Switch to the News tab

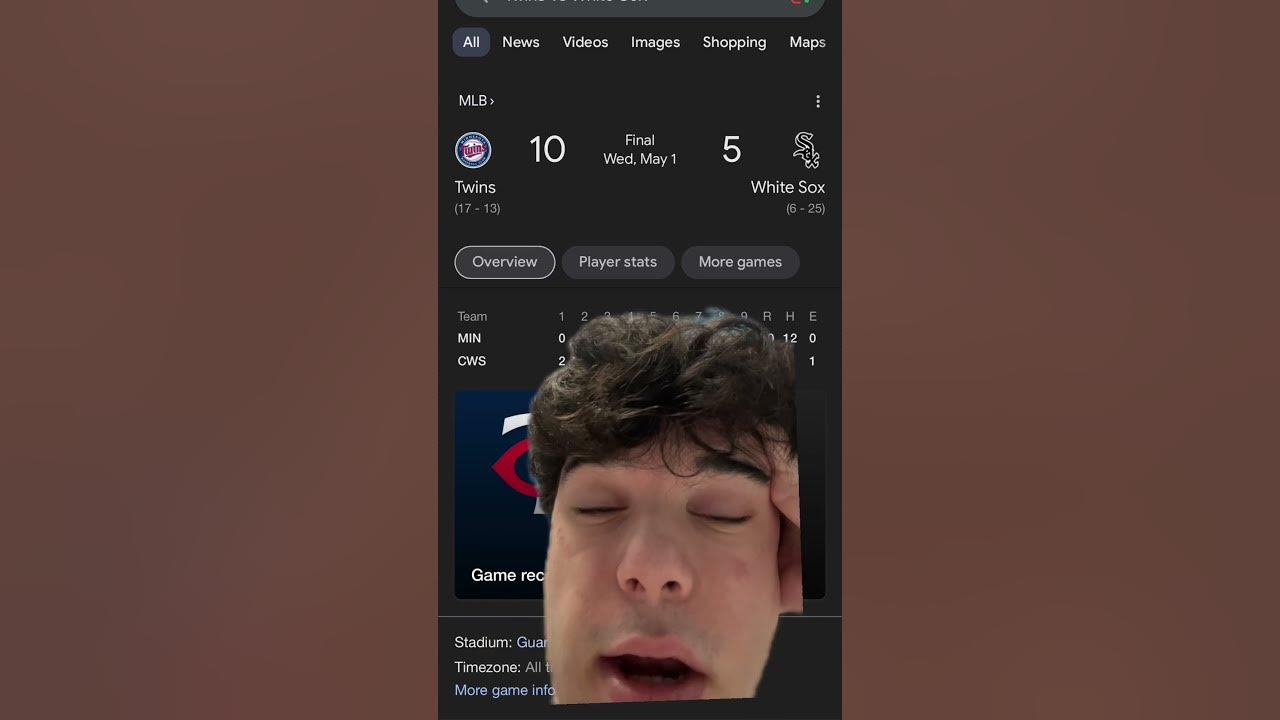click(x=520, y=42)
